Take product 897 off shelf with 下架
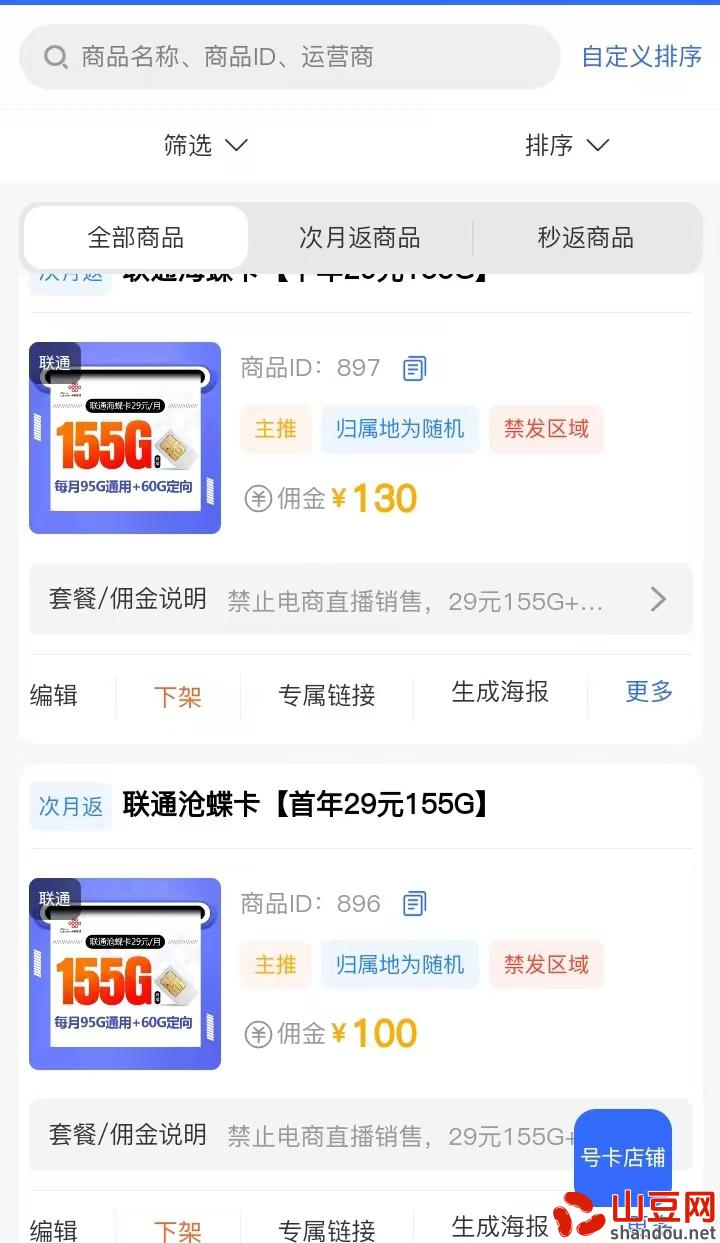 [x=178, y=696]
